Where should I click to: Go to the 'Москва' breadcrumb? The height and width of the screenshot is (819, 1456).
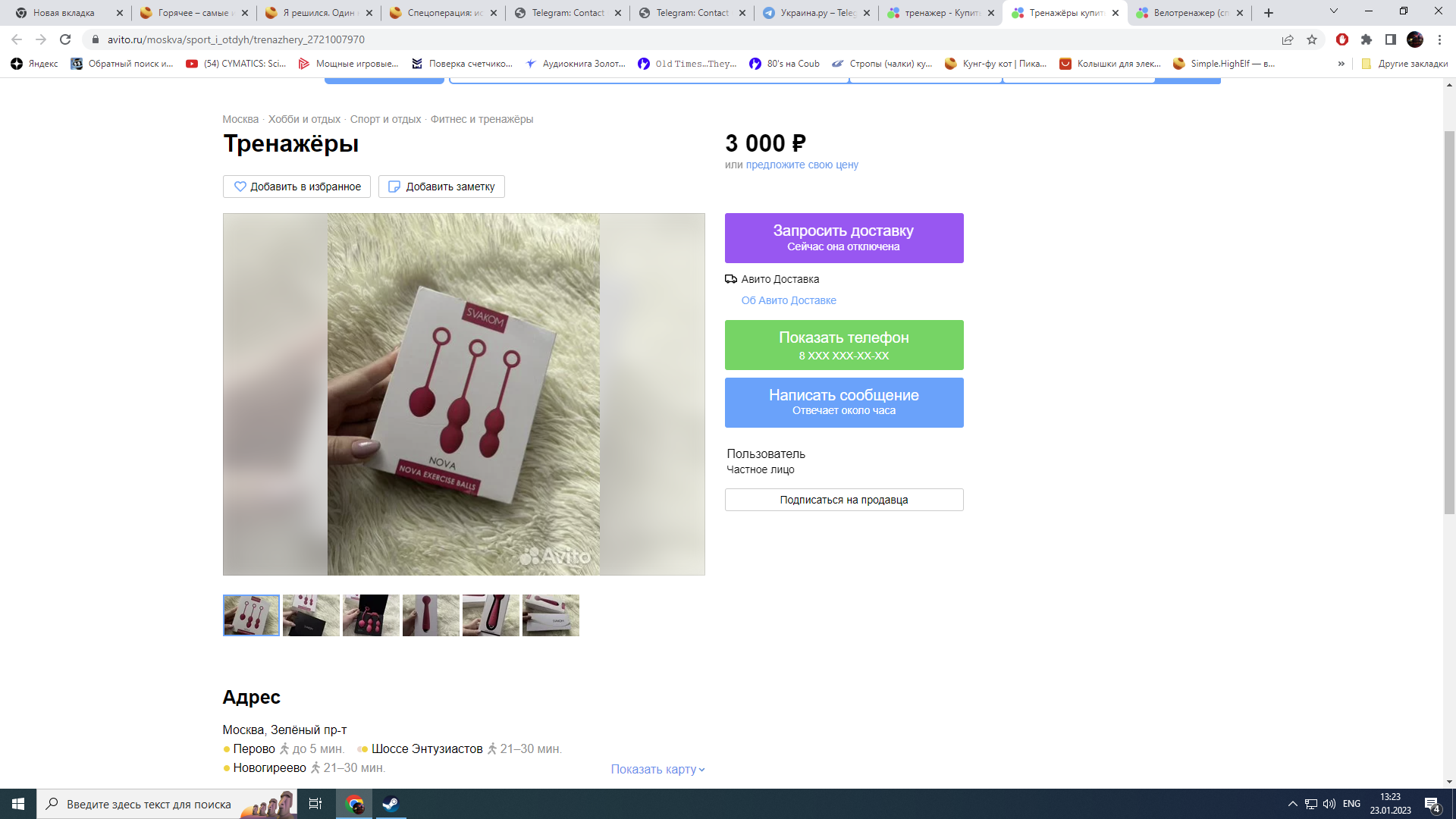tap(240, 119)
